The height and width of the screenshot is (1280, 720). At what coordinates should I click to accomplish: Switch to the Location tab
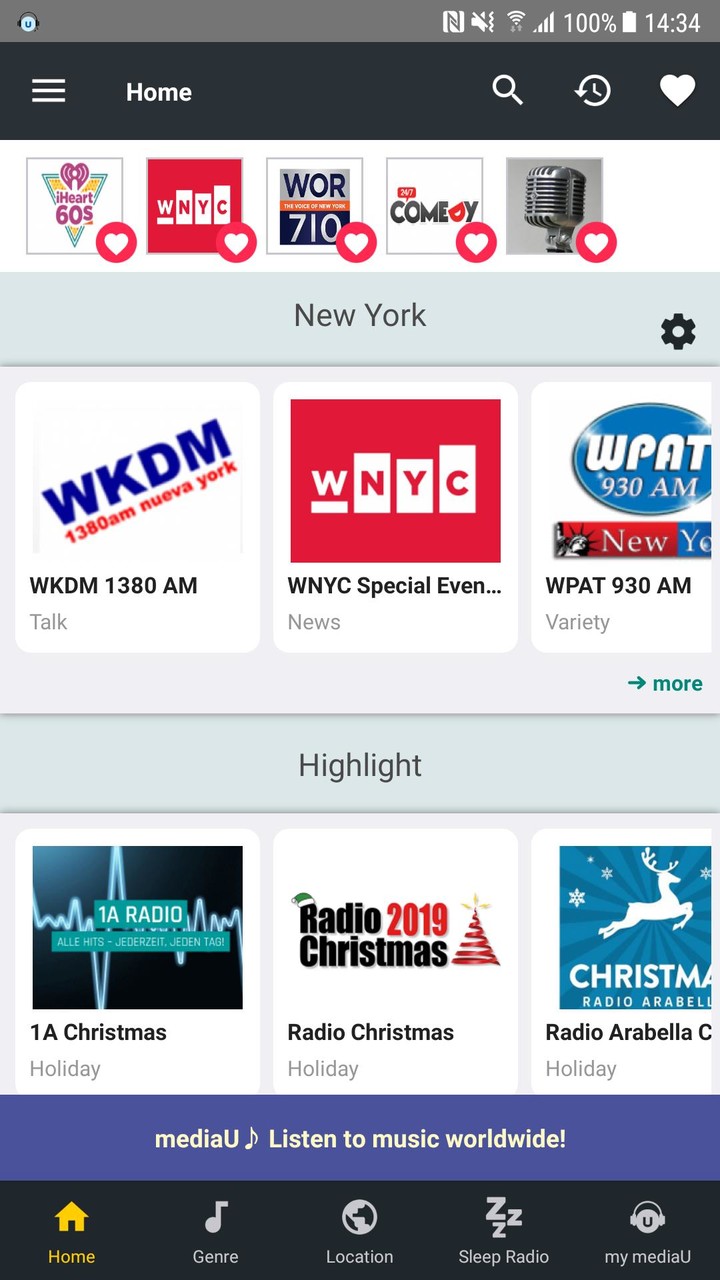[x=359, y=1232]
